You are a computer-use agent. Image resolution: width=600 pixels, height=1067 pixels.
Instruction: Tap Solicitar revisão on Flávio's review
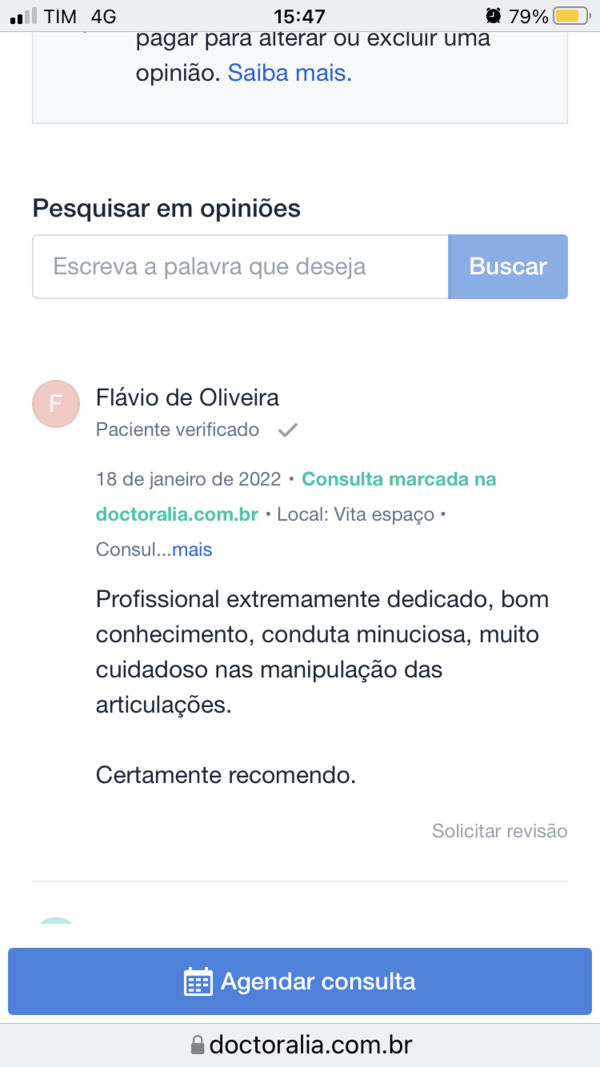pos(499,831)
